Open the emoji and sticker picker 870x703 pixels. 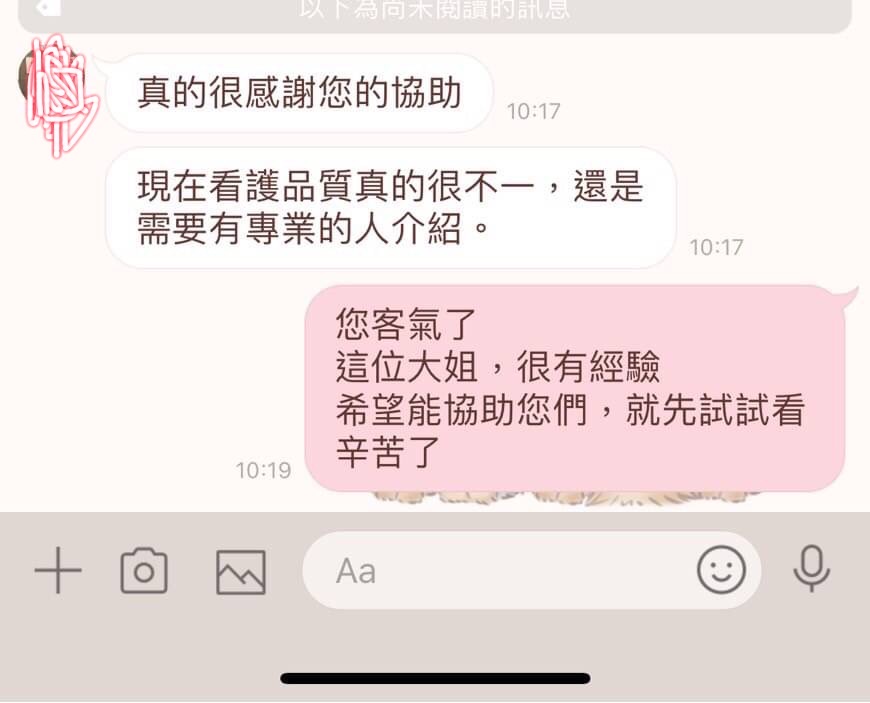pos(721,571)
